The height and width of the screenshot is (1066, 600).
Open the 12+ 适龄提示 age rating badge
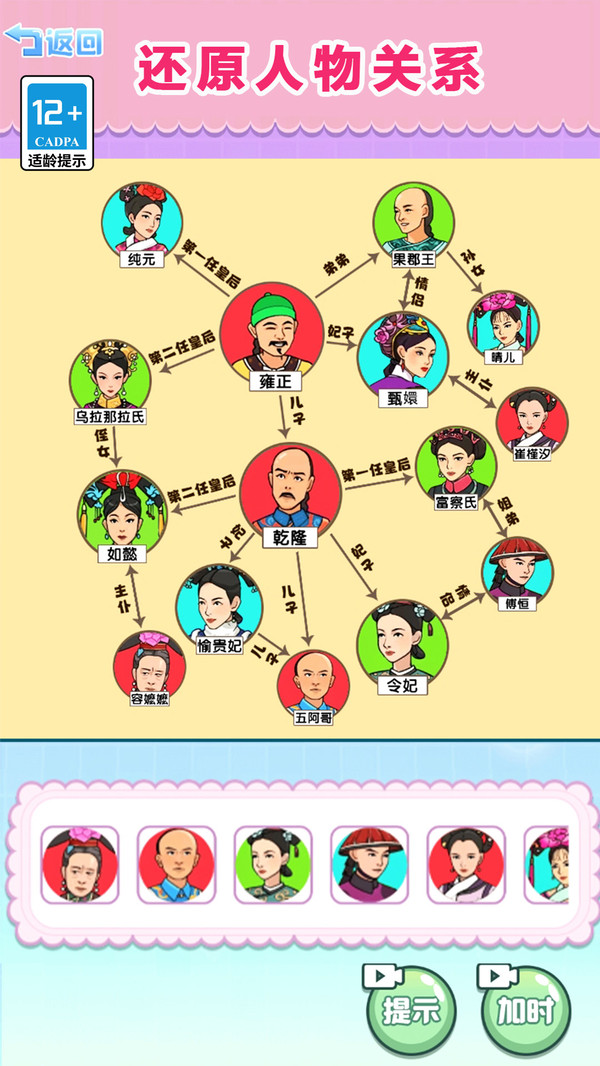point(56,123)
